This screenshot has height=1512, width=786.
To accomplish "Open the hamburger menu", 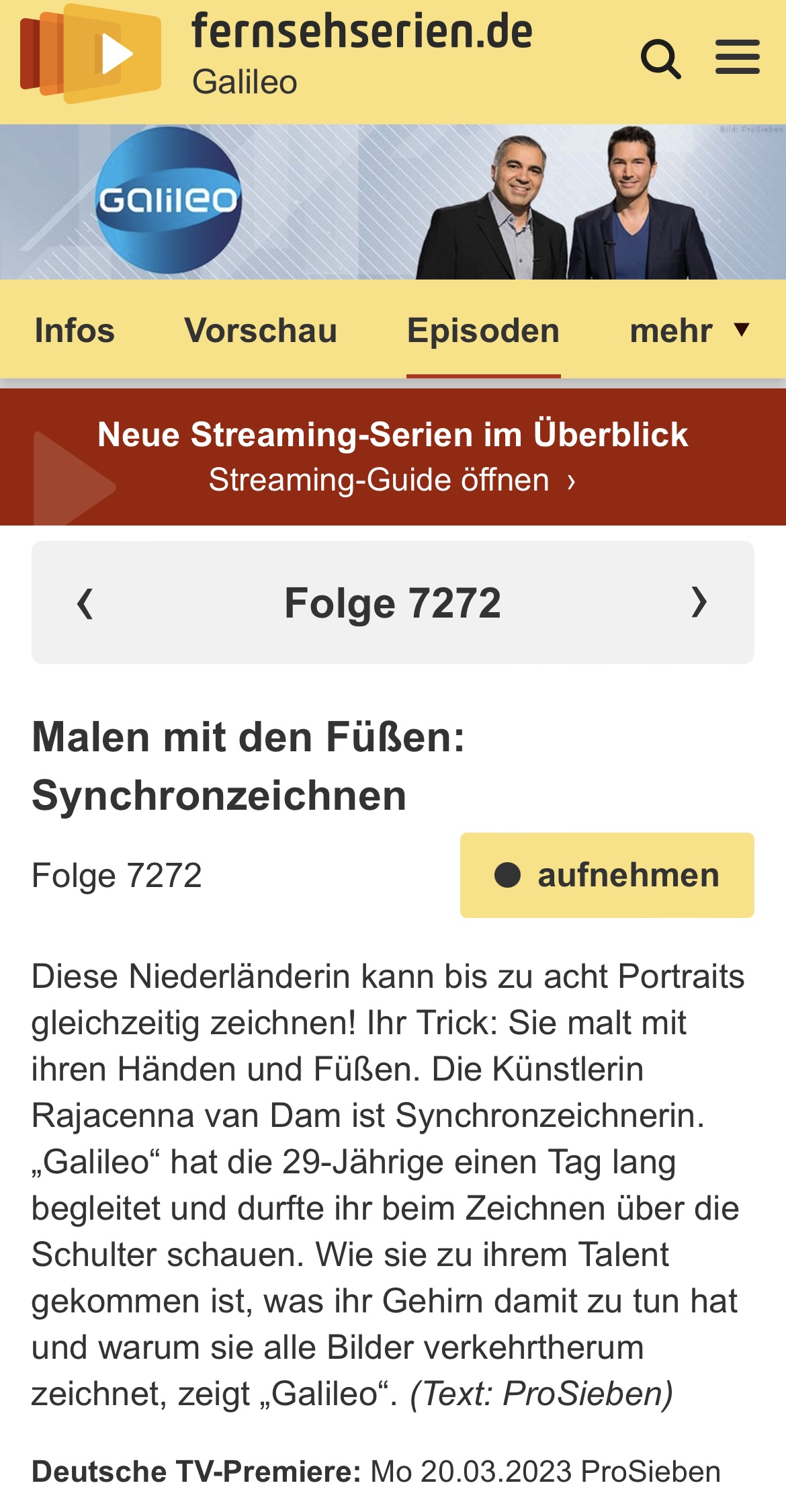I will pyautogui.click(x=737, y=56).
